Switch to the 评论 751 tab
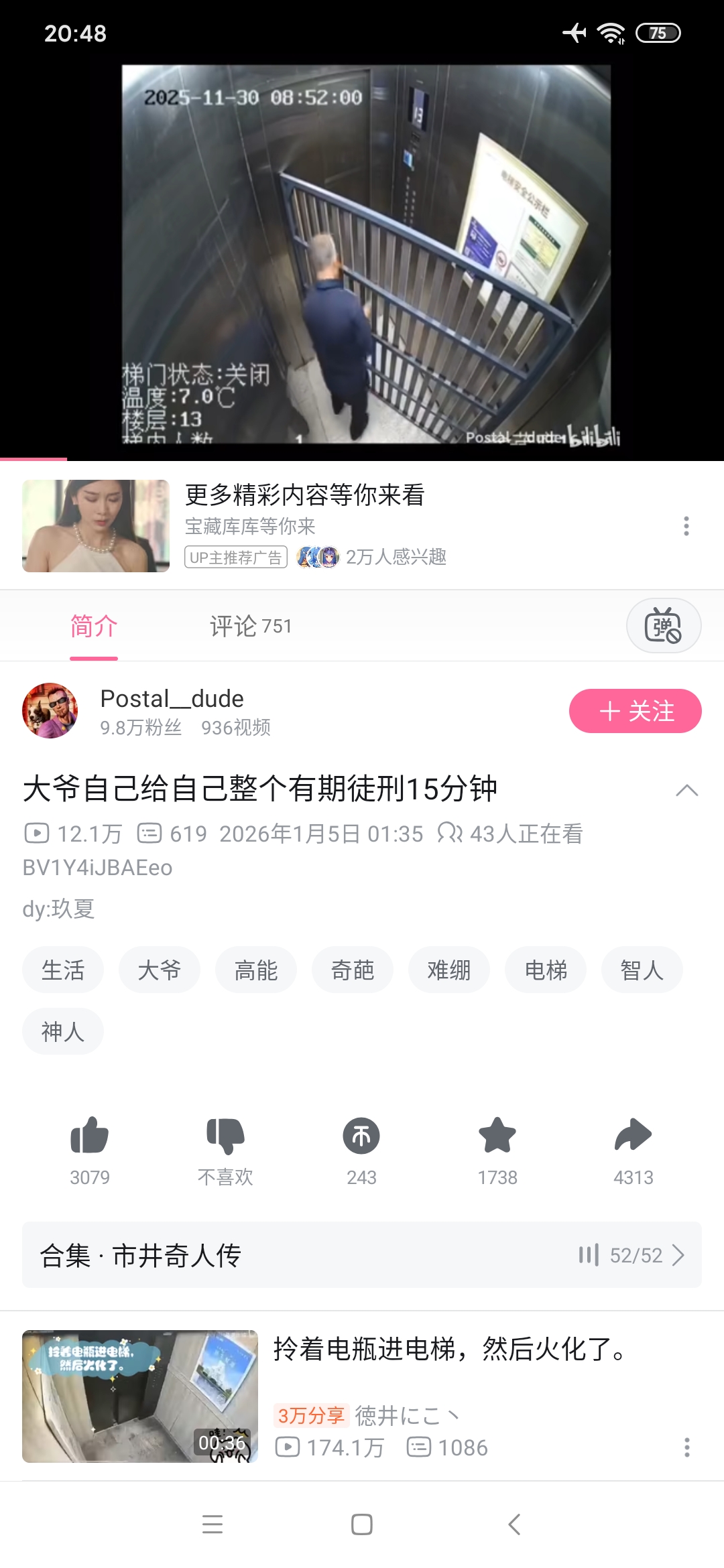 pyautogui.click(x=251, y=626)
